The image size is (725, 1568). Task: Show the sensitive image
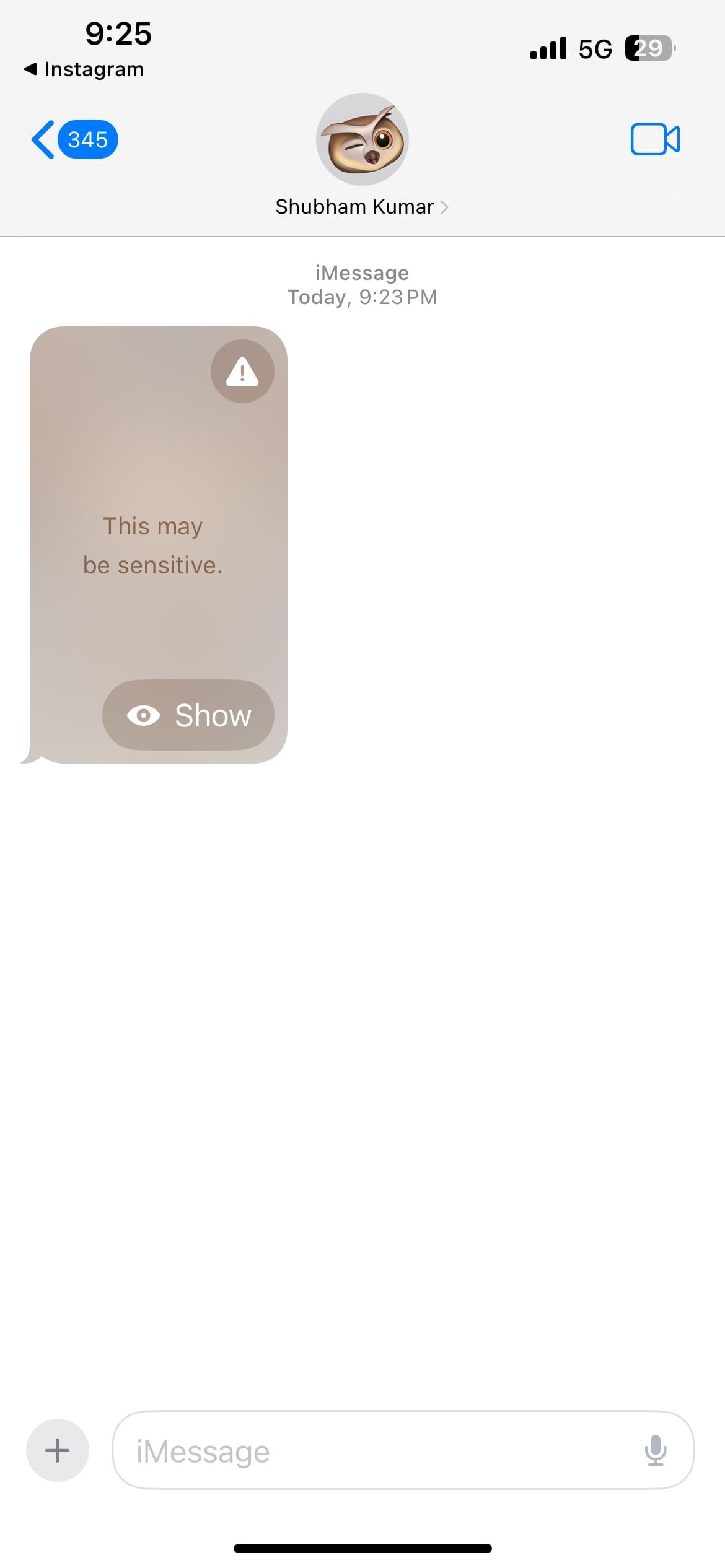(x=188, y=715)
